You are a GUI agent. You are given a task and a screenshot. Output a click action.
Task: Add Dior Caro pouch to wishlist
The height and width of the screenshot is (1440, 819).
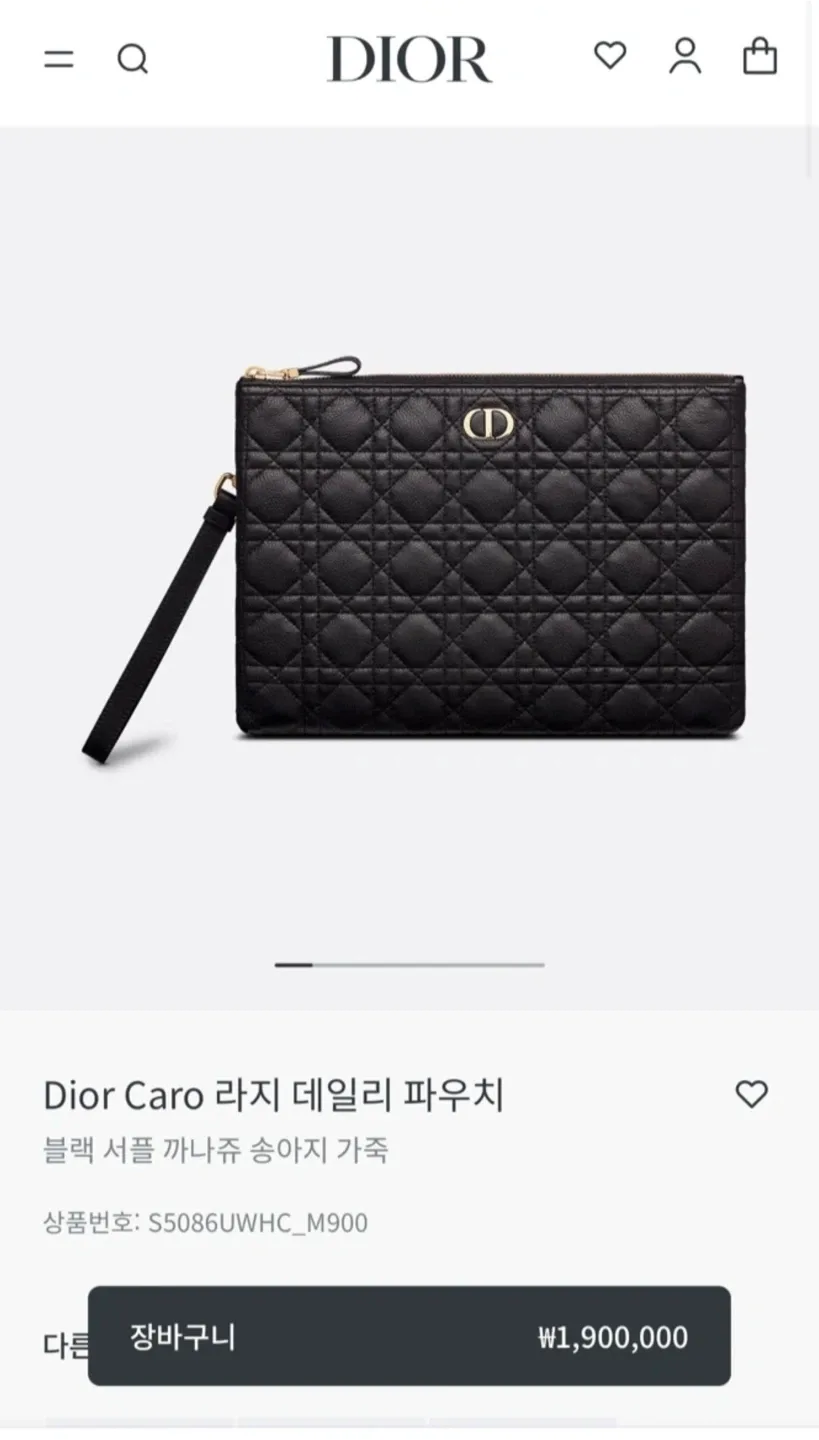coord(751,1094)
